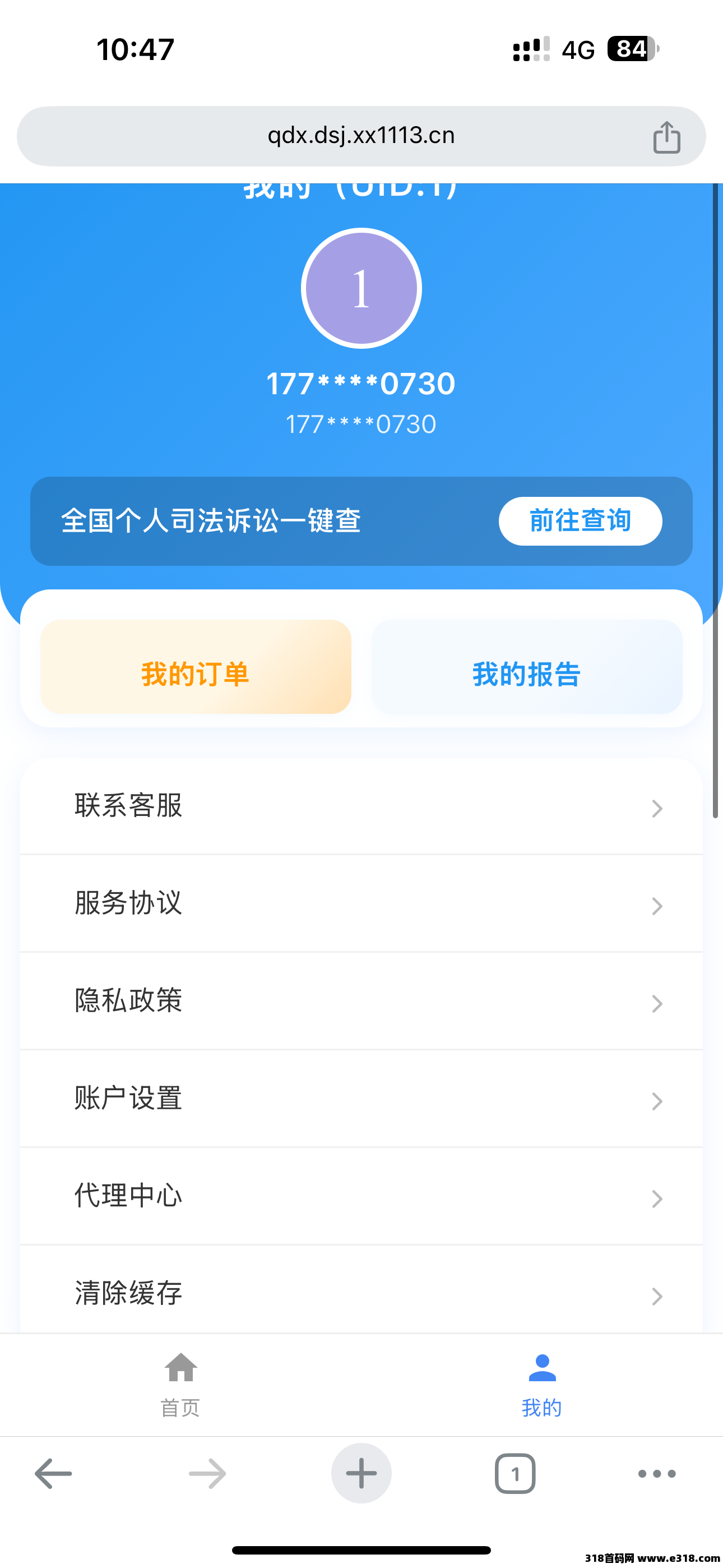Open 联系客服 row
Screen dimensions: 723x1568
pos(361,806)
